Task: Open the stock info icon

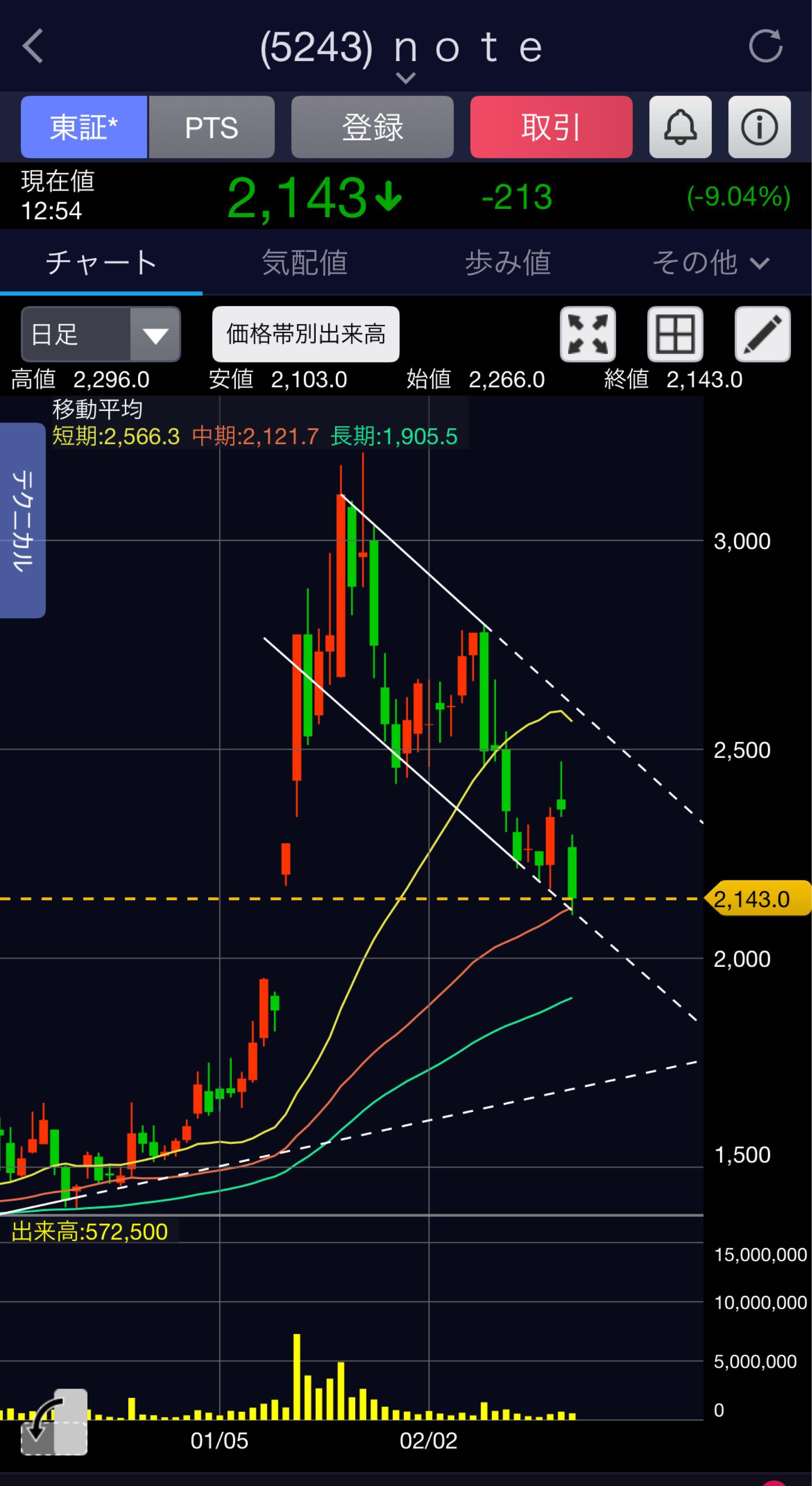Action: point(759,127)
